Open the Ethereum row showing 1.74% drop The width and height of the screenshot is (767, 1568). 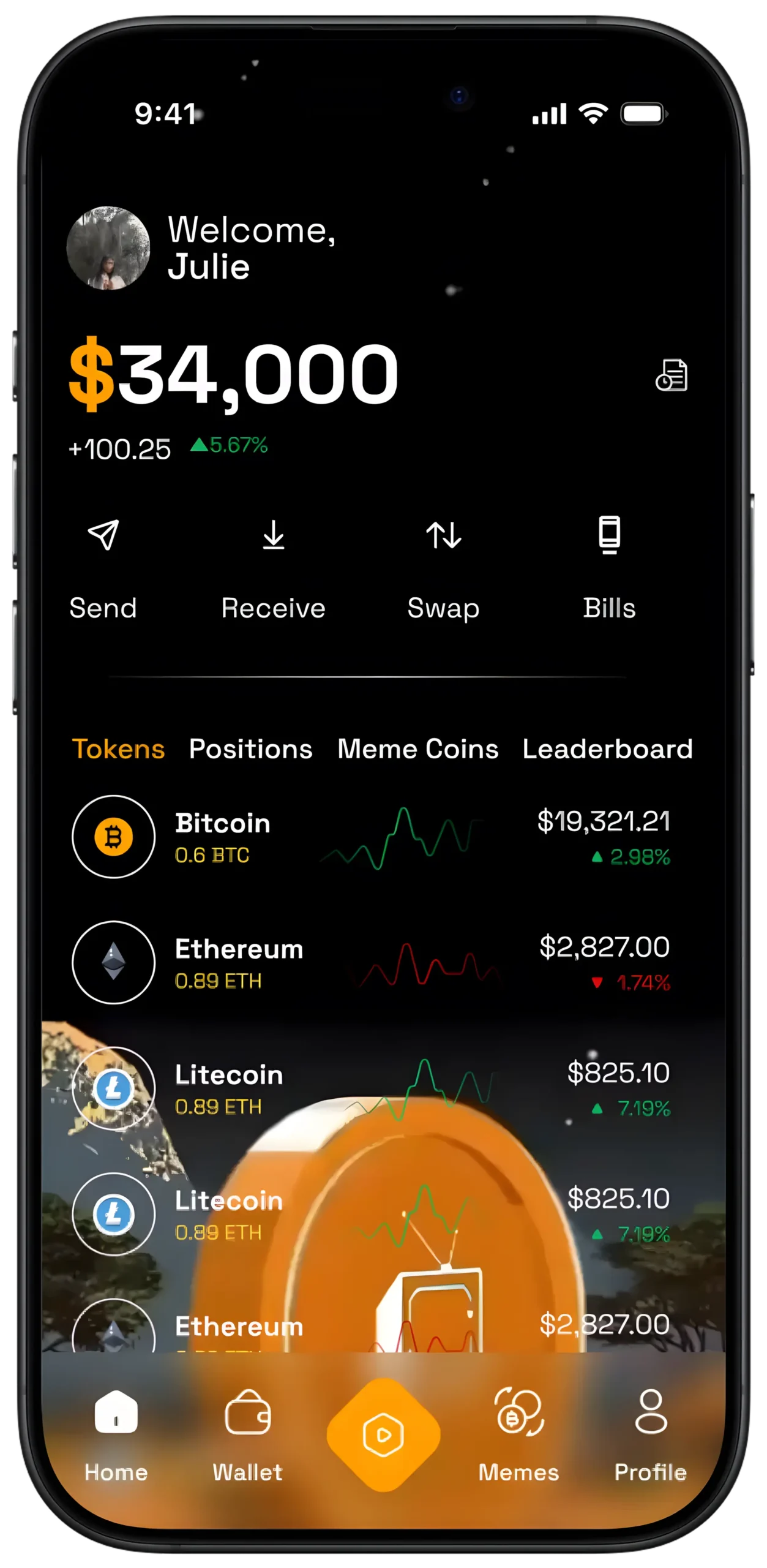click(x=371, y=963)
